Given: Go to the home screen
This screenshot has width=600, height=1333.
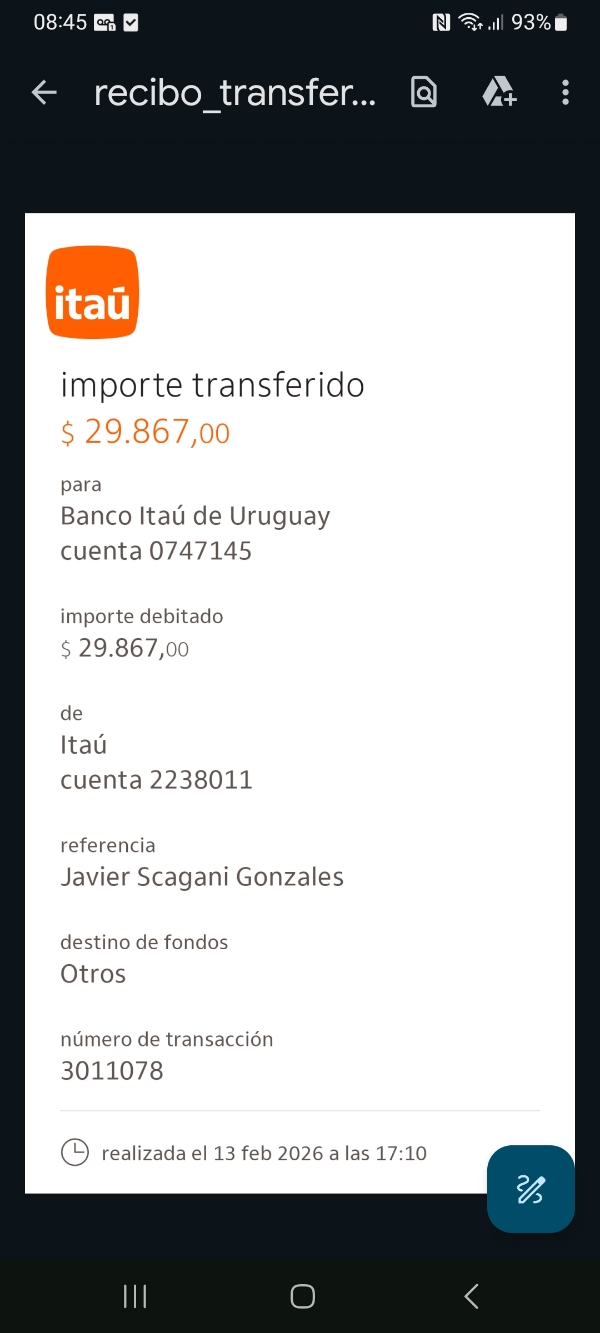Looking at the screenshot, I should 302,1297.
